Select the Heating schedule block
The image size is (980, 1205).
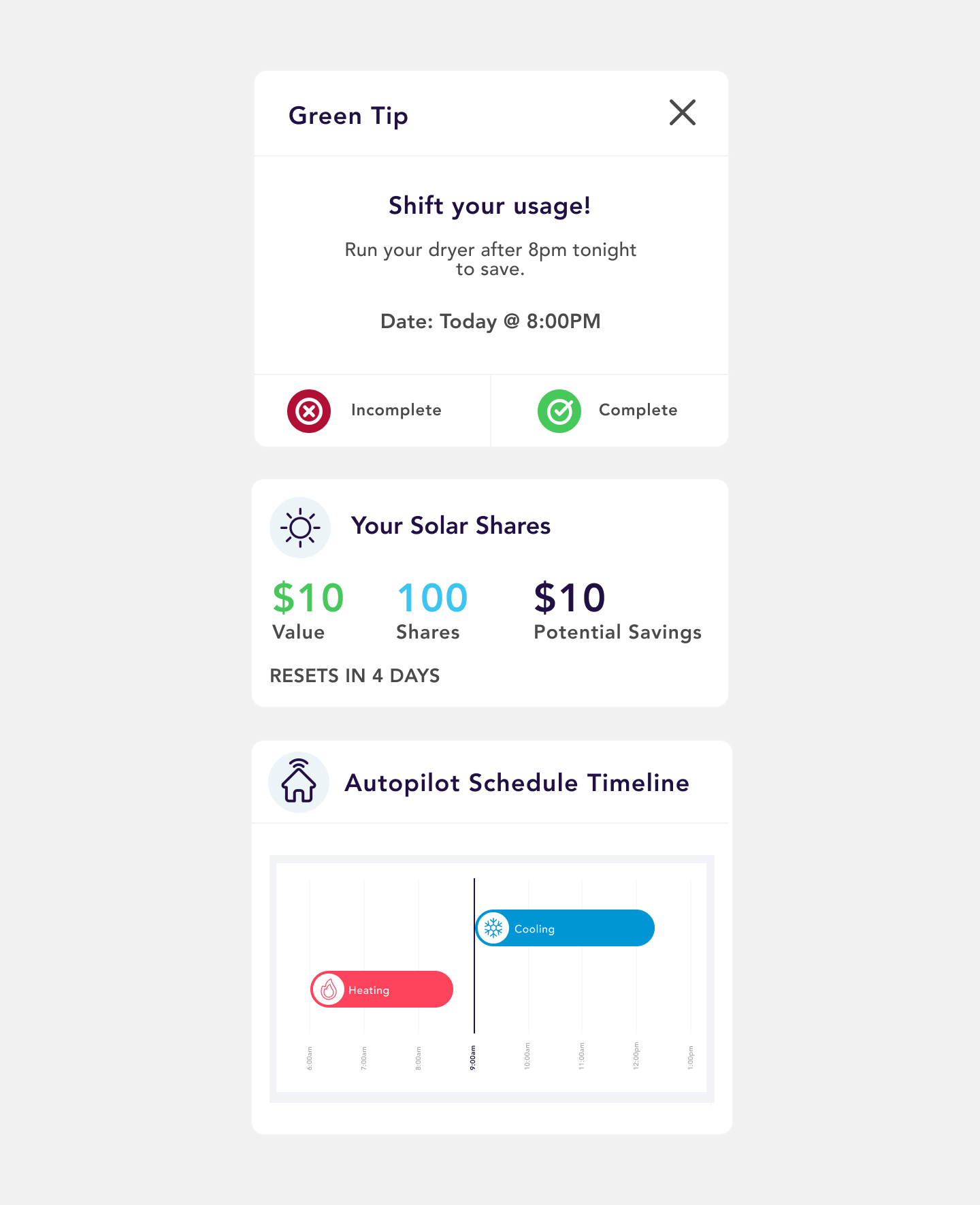pyautogui.click(x=382, y=989)
